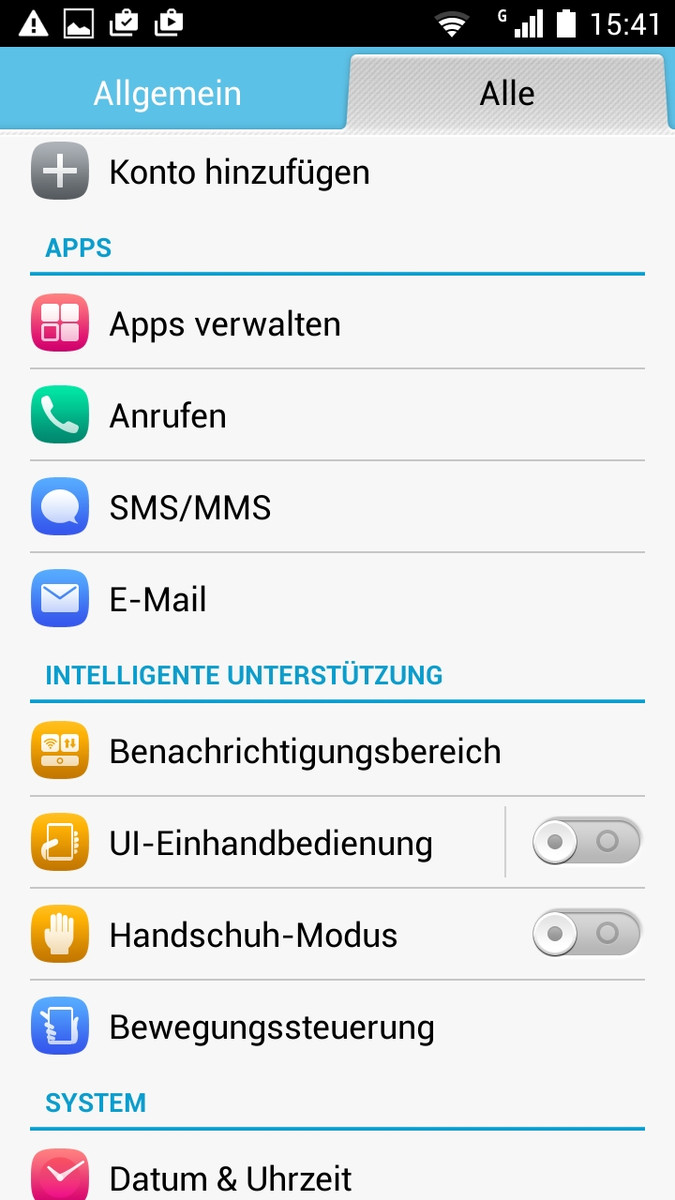Open Apps verwalten settings
This screenshot has width=675, height=1200.
click(337, 323)
